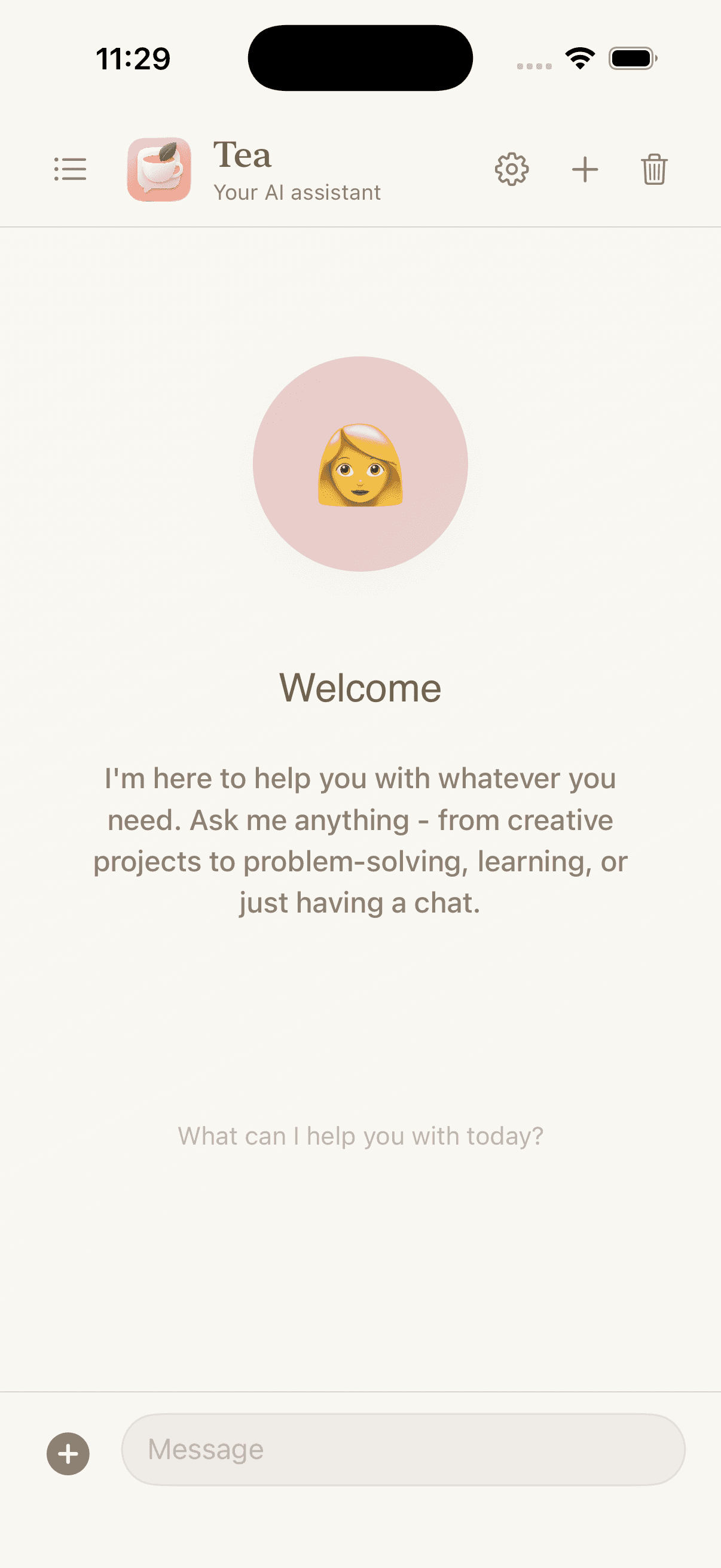Tap the clock showing 11:29
Image resolution: width=721 pixels, height=1568 pixels.
(x=133, y=58)
